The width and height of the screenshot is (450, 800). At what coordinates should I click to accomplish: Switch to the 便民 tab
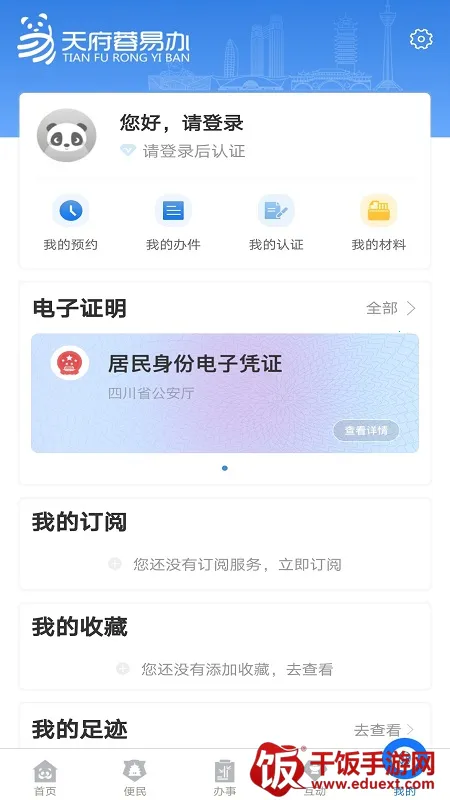[x=135, y=778]
